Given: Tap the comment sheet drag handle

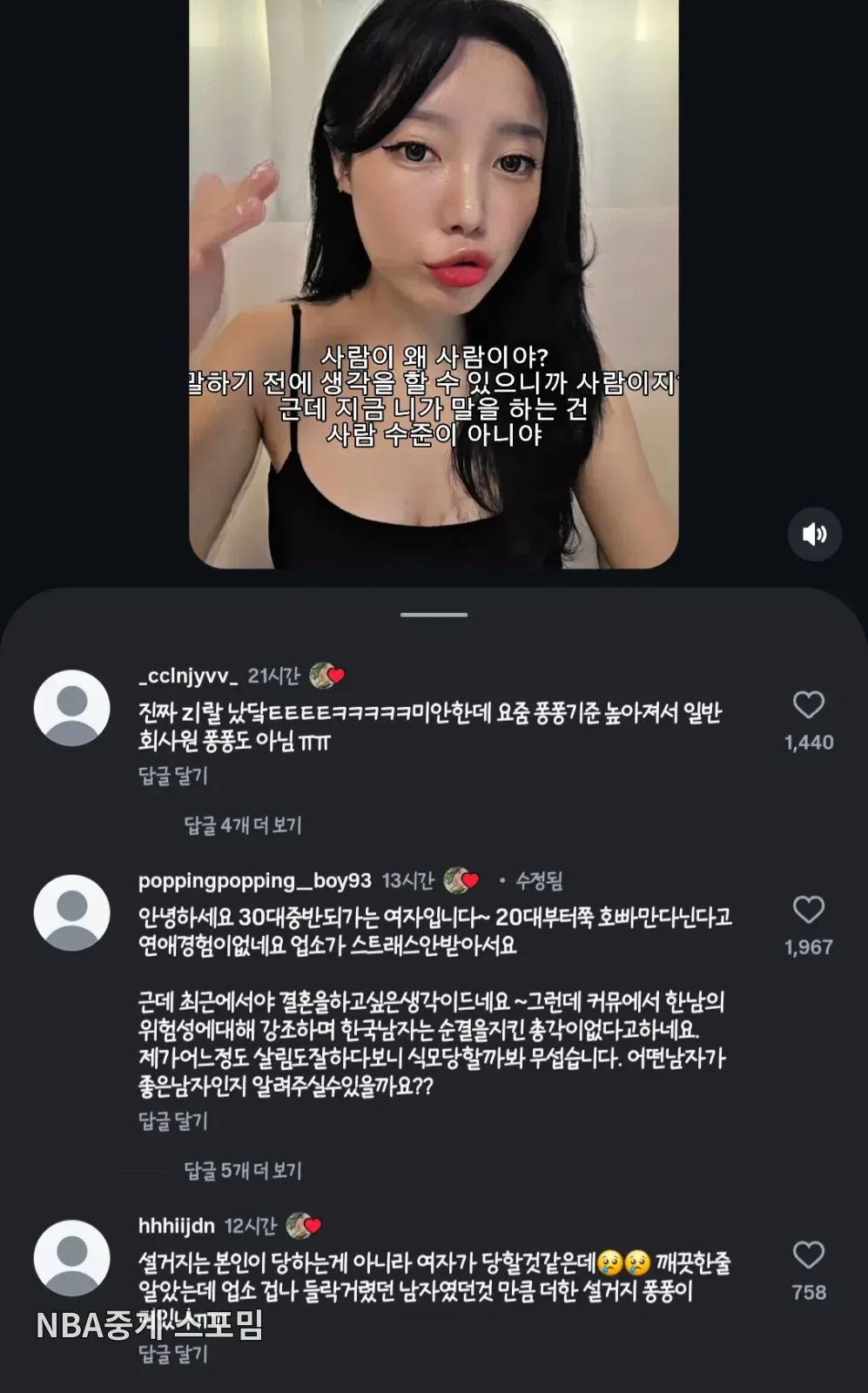Looking at the screenshot, I should 434,615.
